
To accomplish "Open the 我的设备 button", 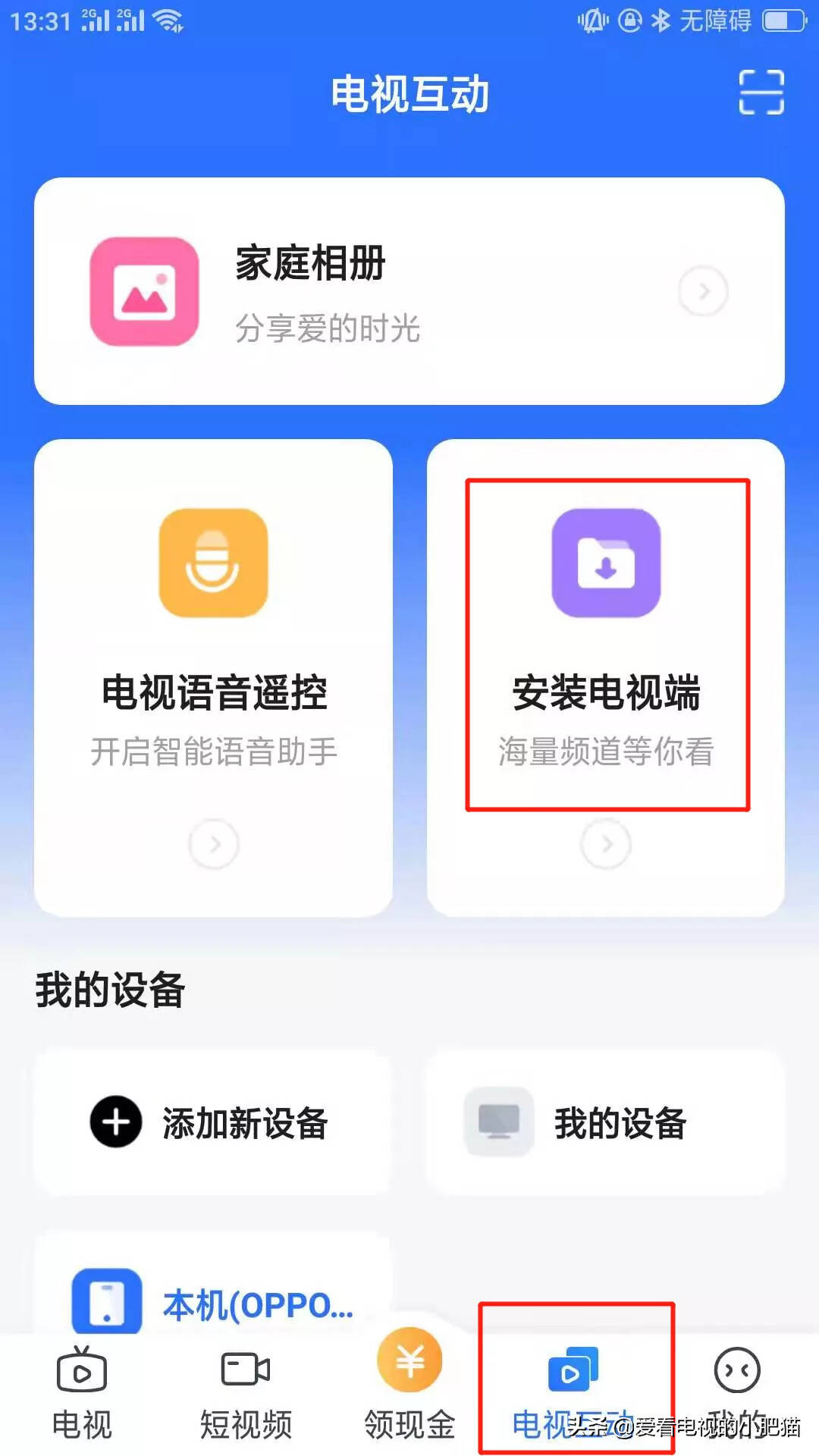I will pos(605,1122).
